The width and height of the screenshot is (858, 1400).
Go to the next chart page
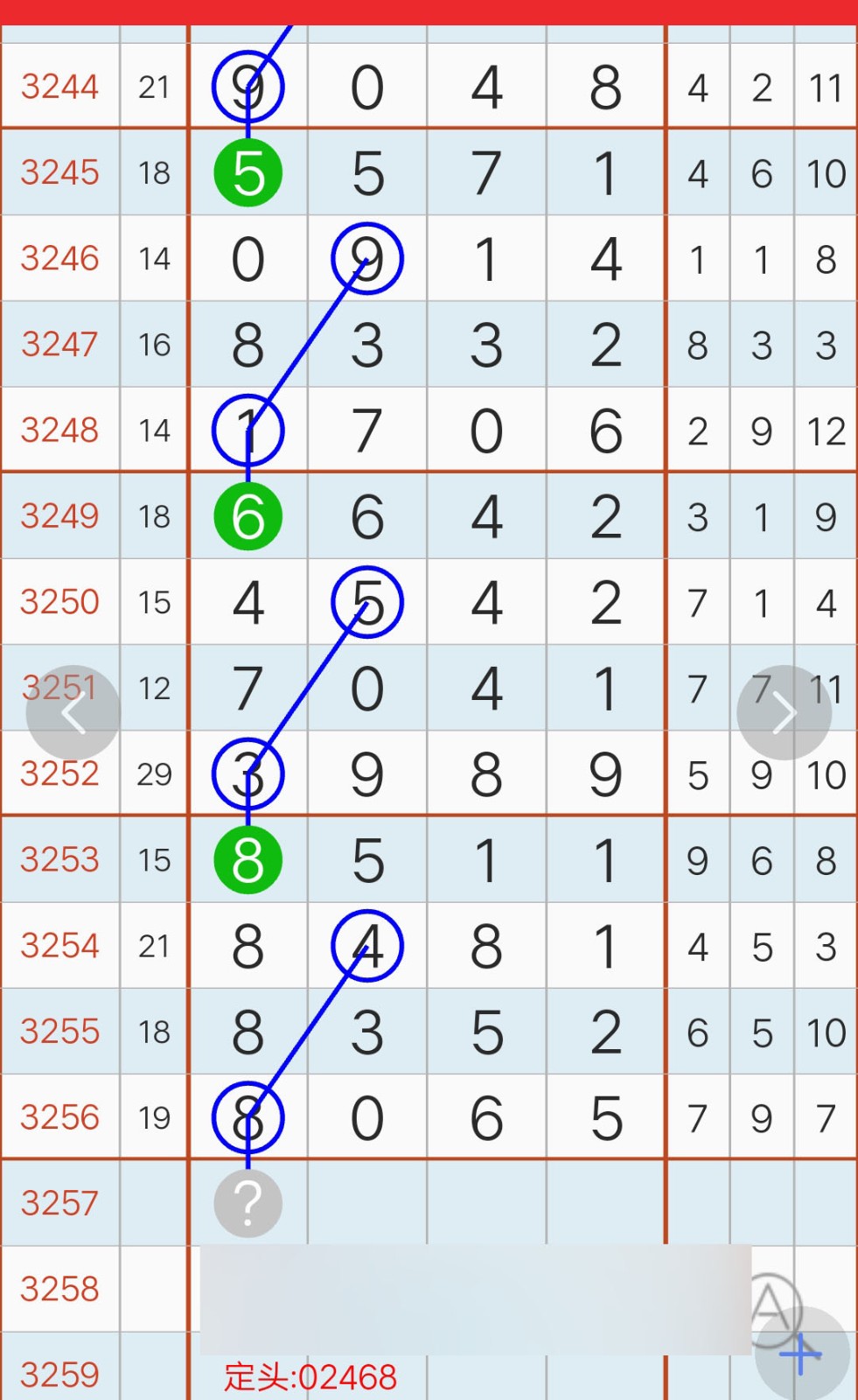784,713
